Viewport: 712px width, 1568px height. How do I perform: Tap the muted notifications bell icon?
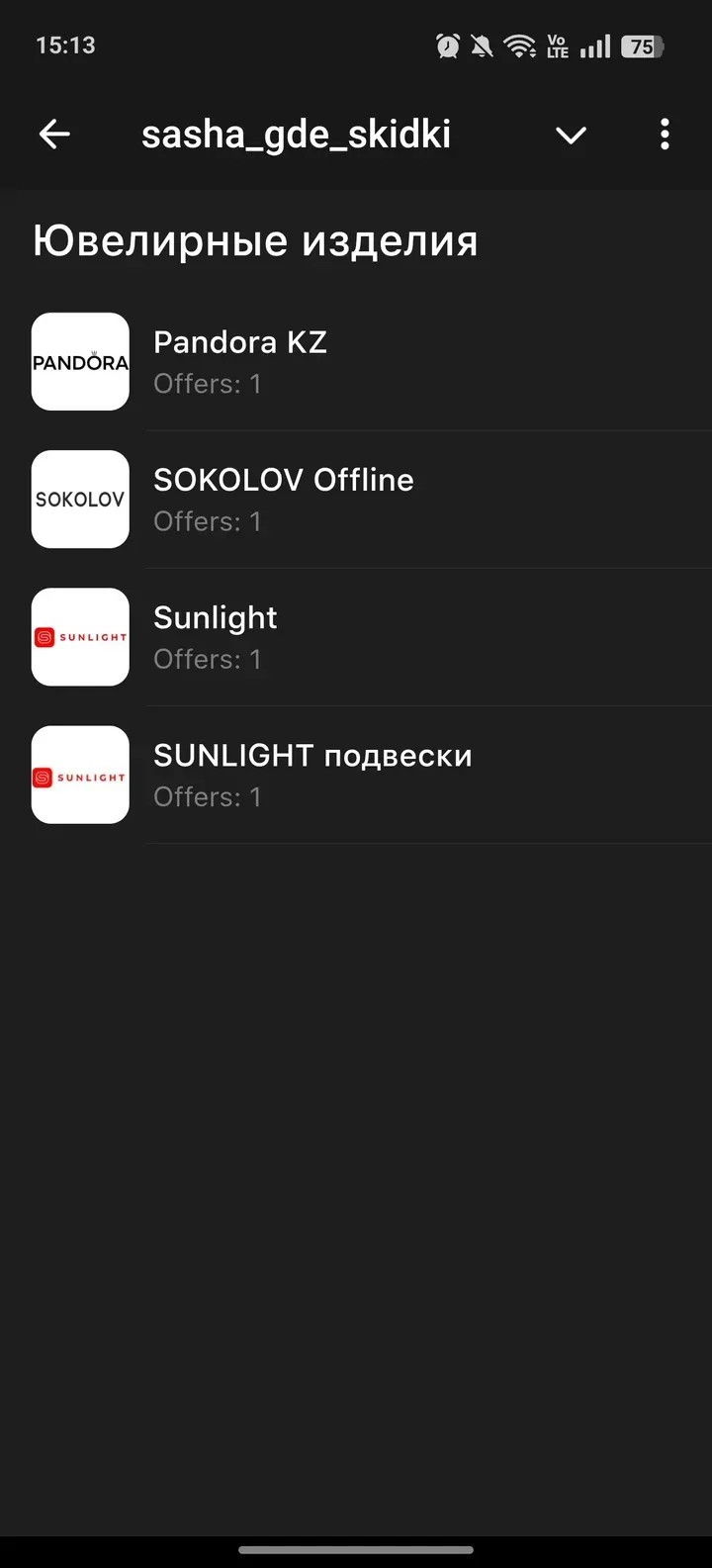point(482,45)
